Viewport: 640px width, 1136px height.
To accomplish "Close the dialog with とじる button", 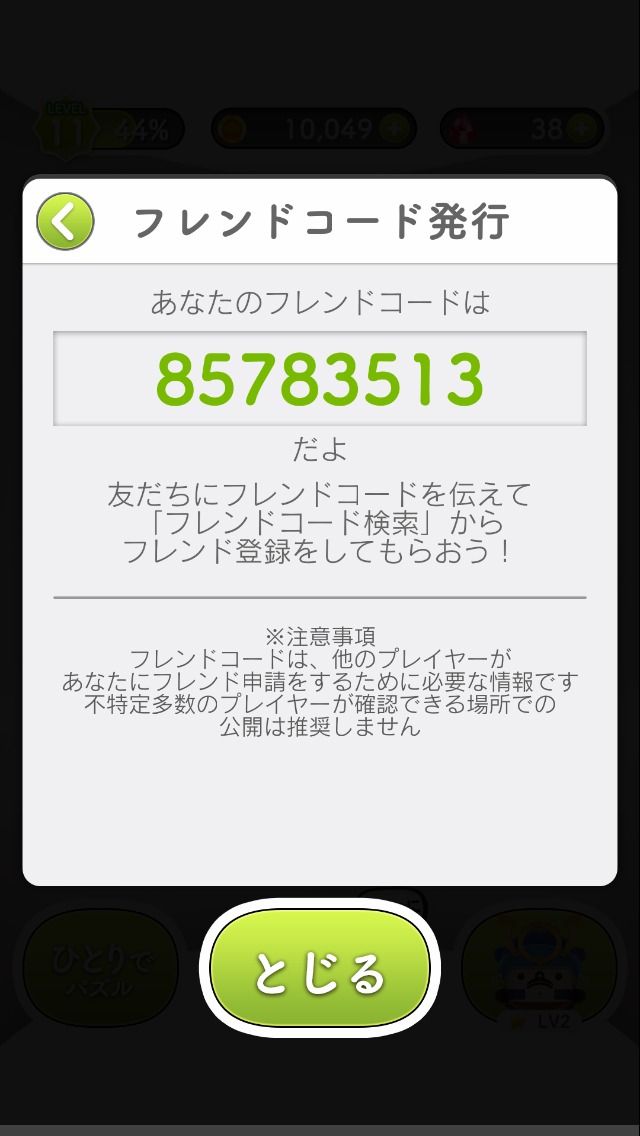I will [320, 969].
